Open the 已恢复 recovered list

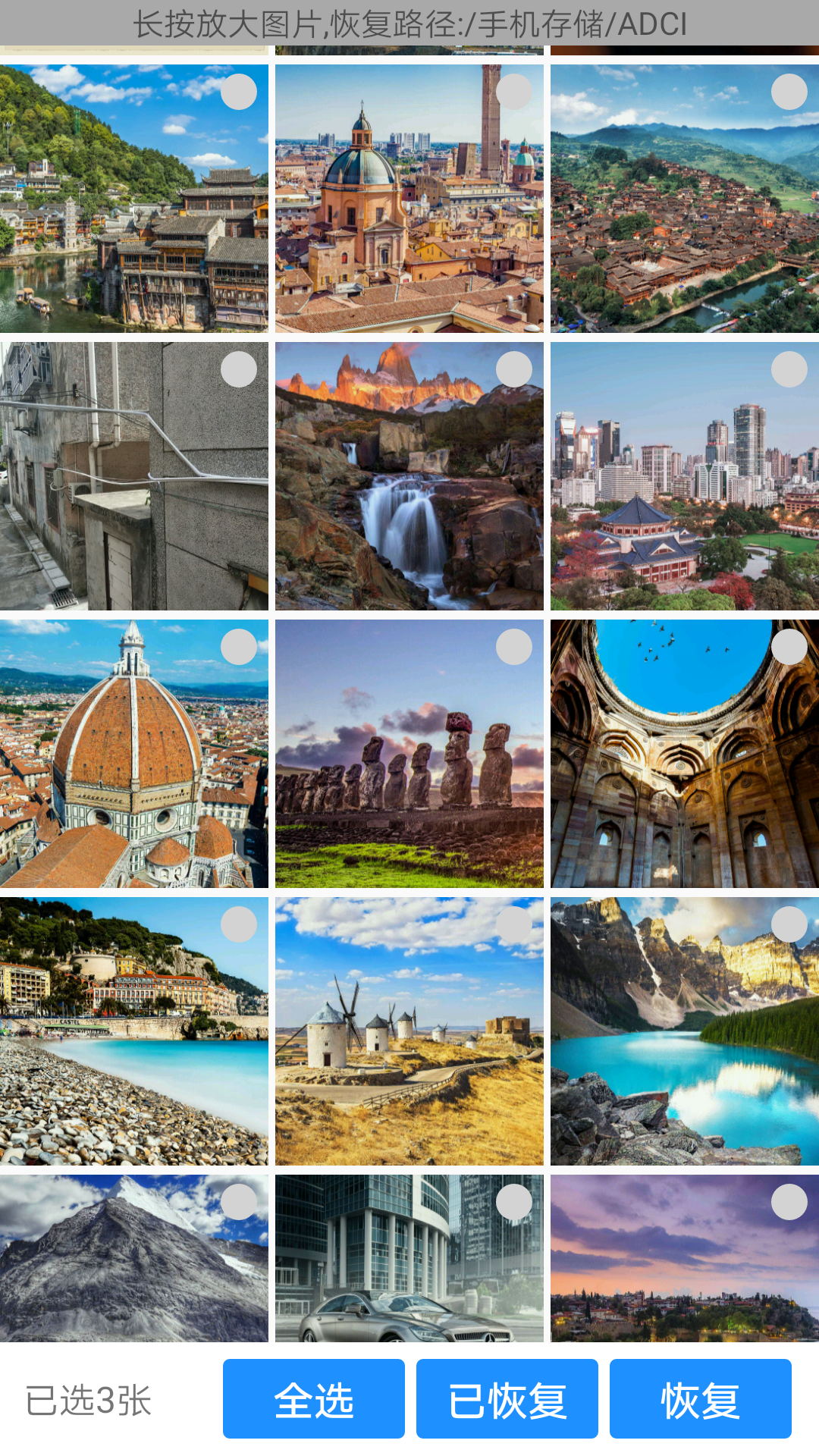(x=507, y=1399)
